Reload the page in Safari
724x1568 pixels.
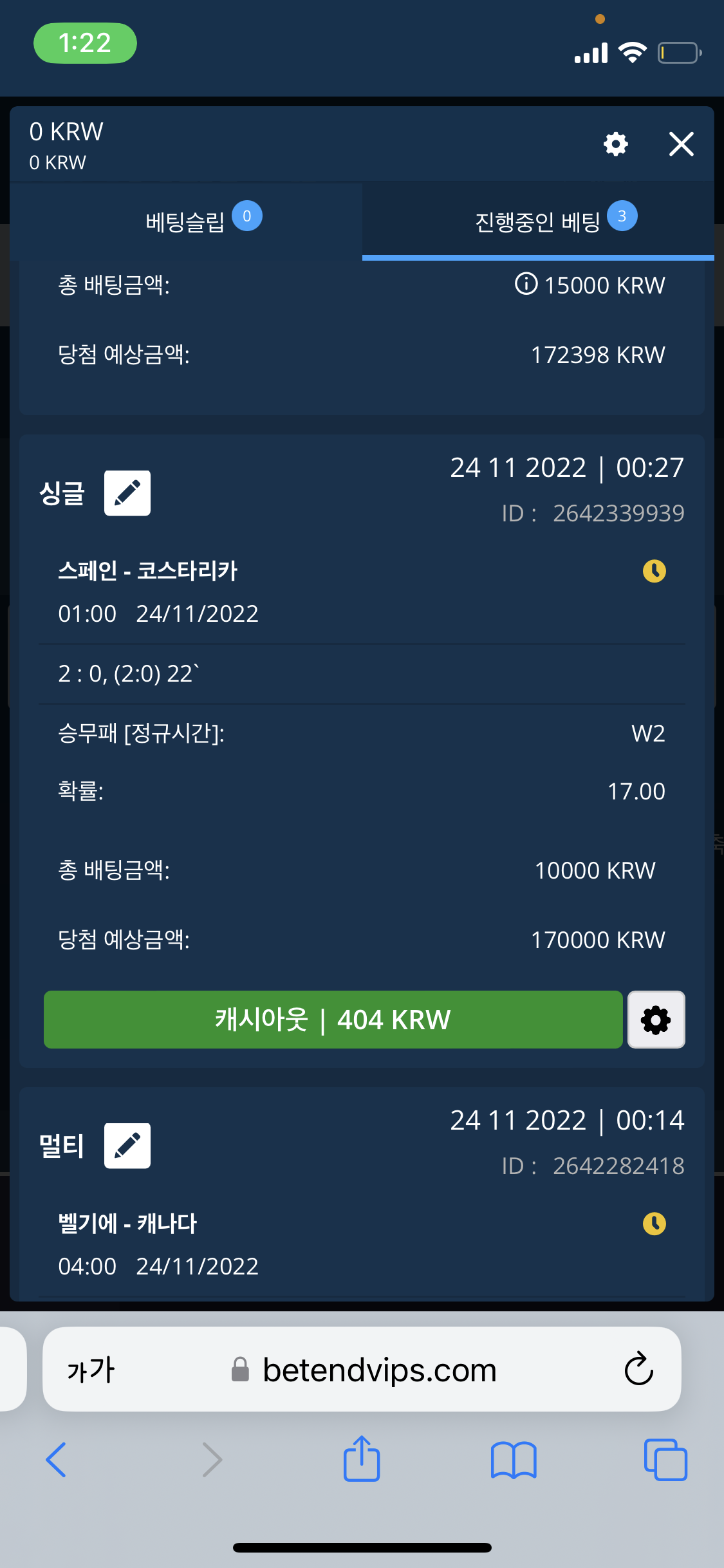pos(638,1370)
